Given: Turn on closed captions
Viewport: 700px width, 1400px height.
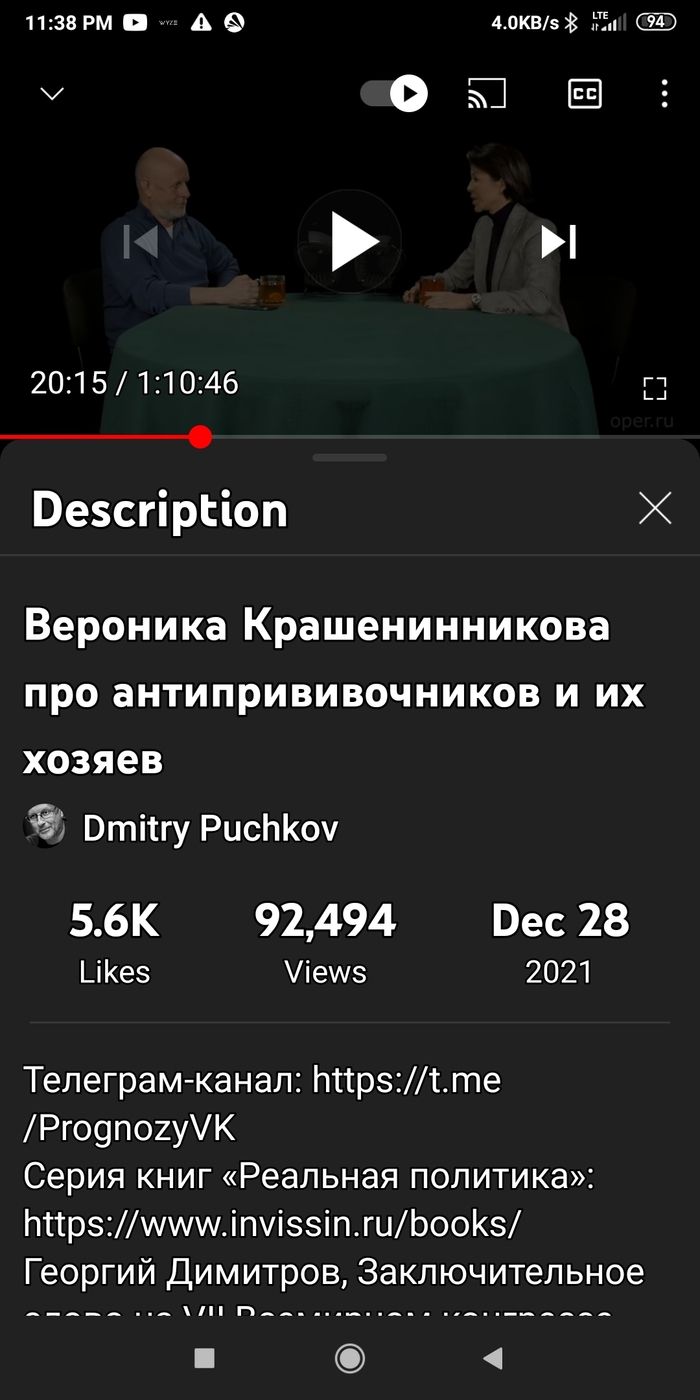Looking at the screenshot, I should [585, 94].
